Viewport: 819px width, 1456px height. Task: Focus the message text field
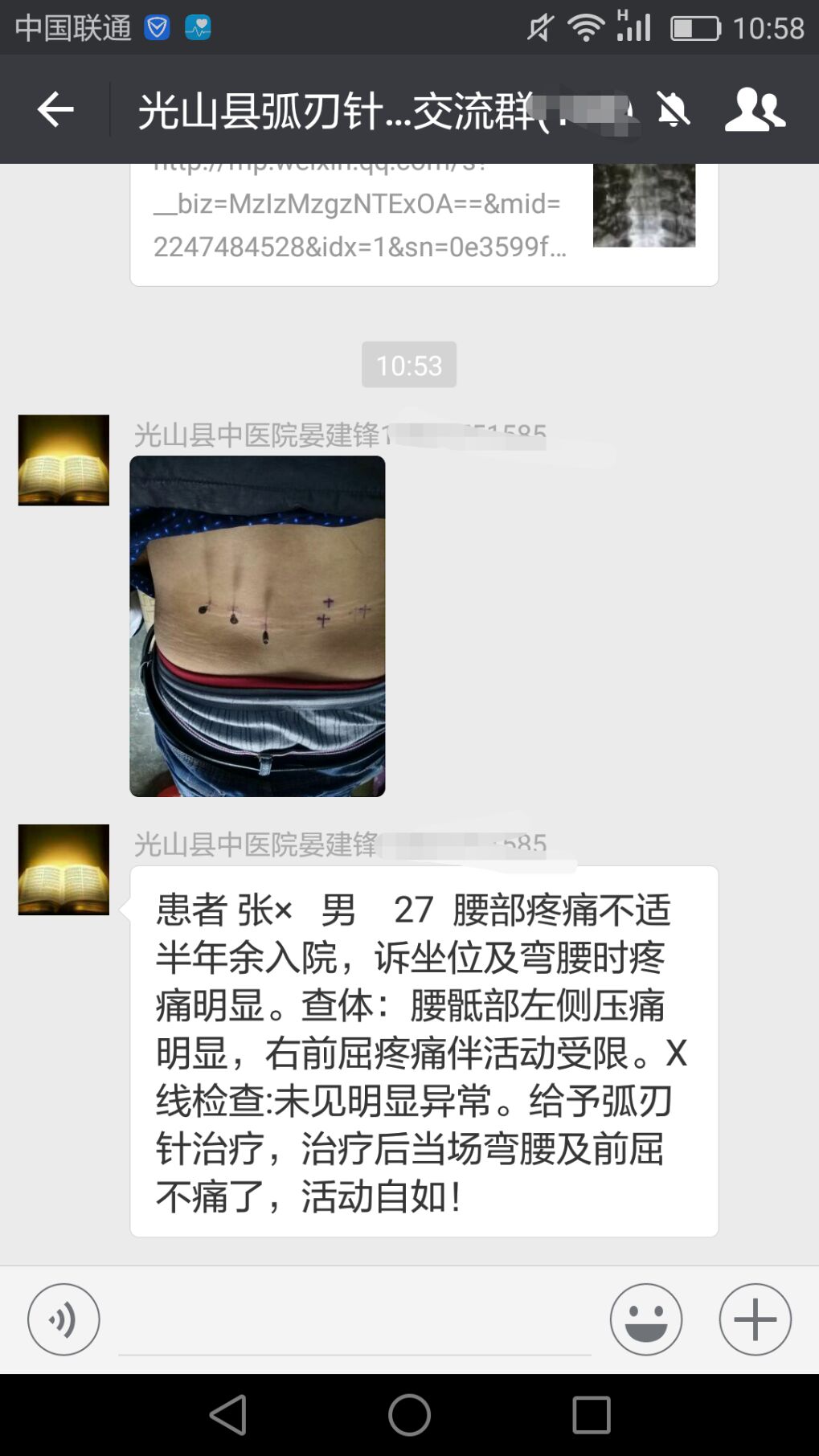click(354, 1321)
